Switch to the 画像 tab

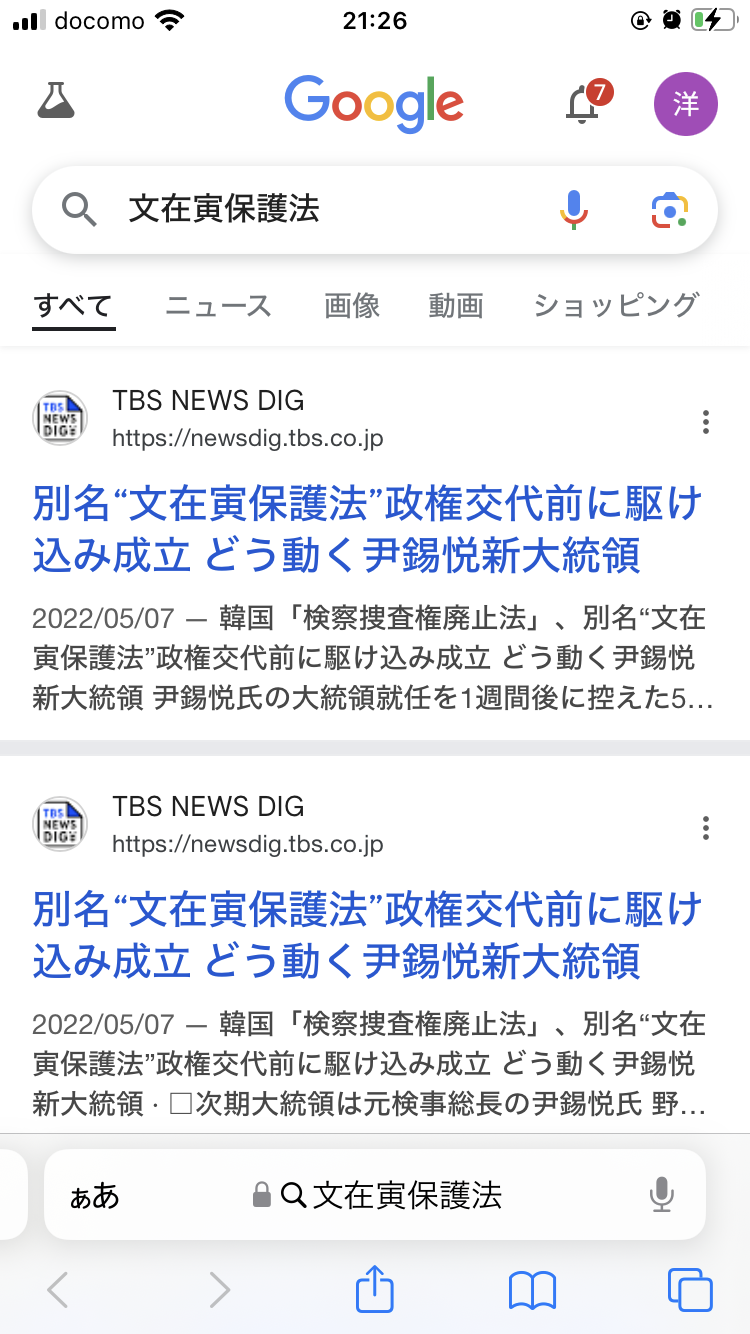pos(352,306)
